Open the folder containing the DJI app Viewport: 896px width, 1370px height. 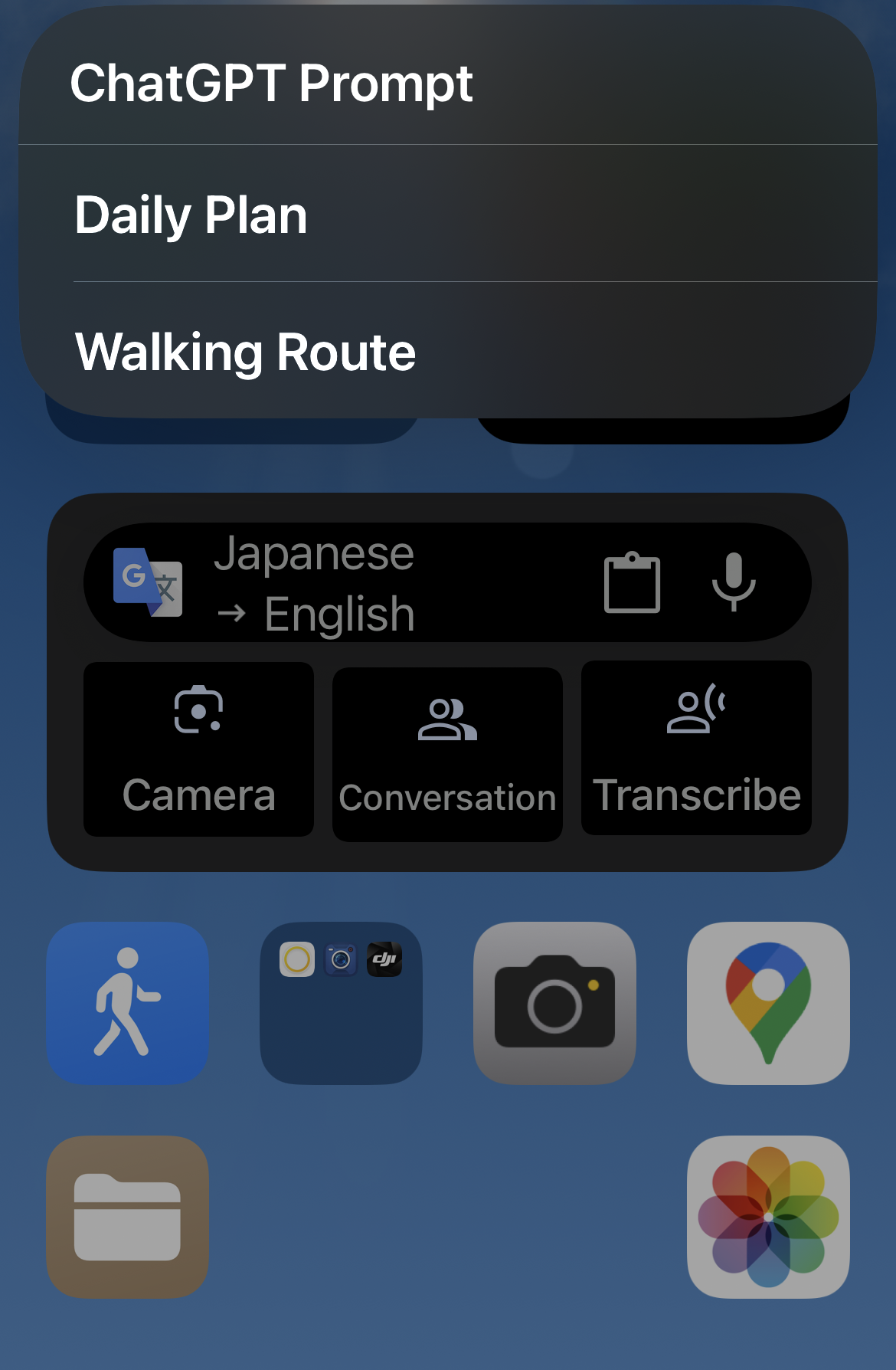coord(341,1003)
